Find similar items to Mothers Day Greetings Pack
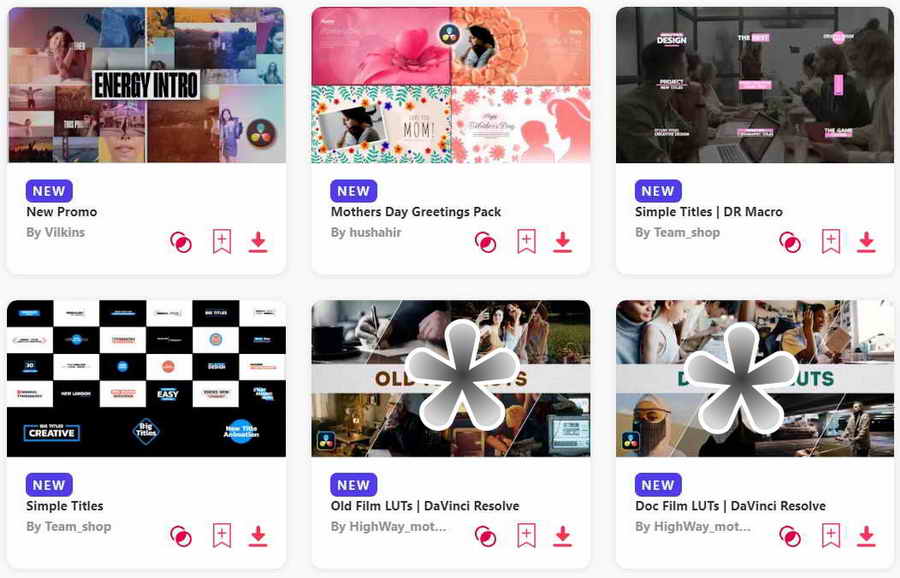Viewport: 900px width, 578px height. tap(485, 242)
